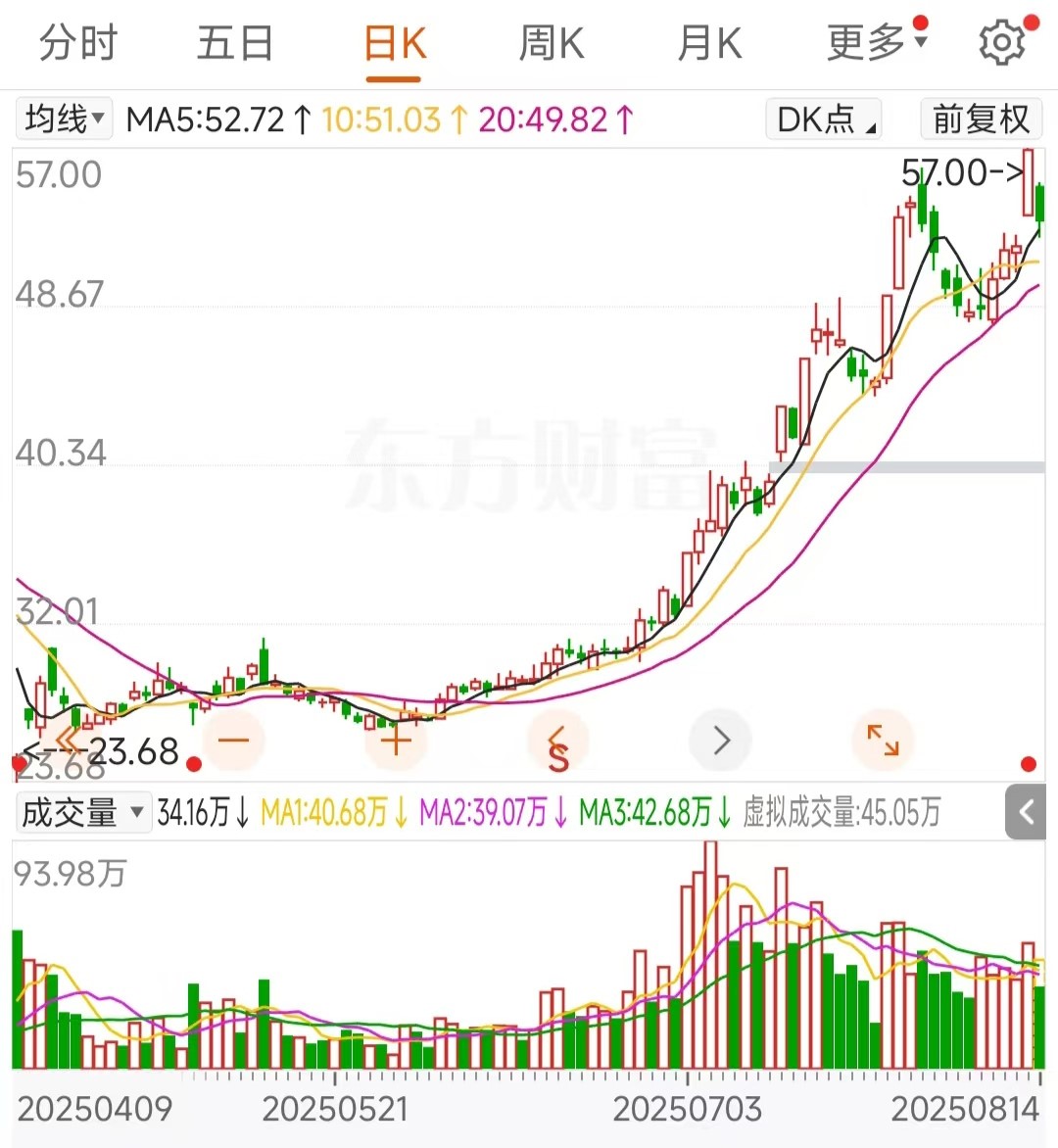
Task: Select the 月K chart tab
Action: tap(709, 44)
